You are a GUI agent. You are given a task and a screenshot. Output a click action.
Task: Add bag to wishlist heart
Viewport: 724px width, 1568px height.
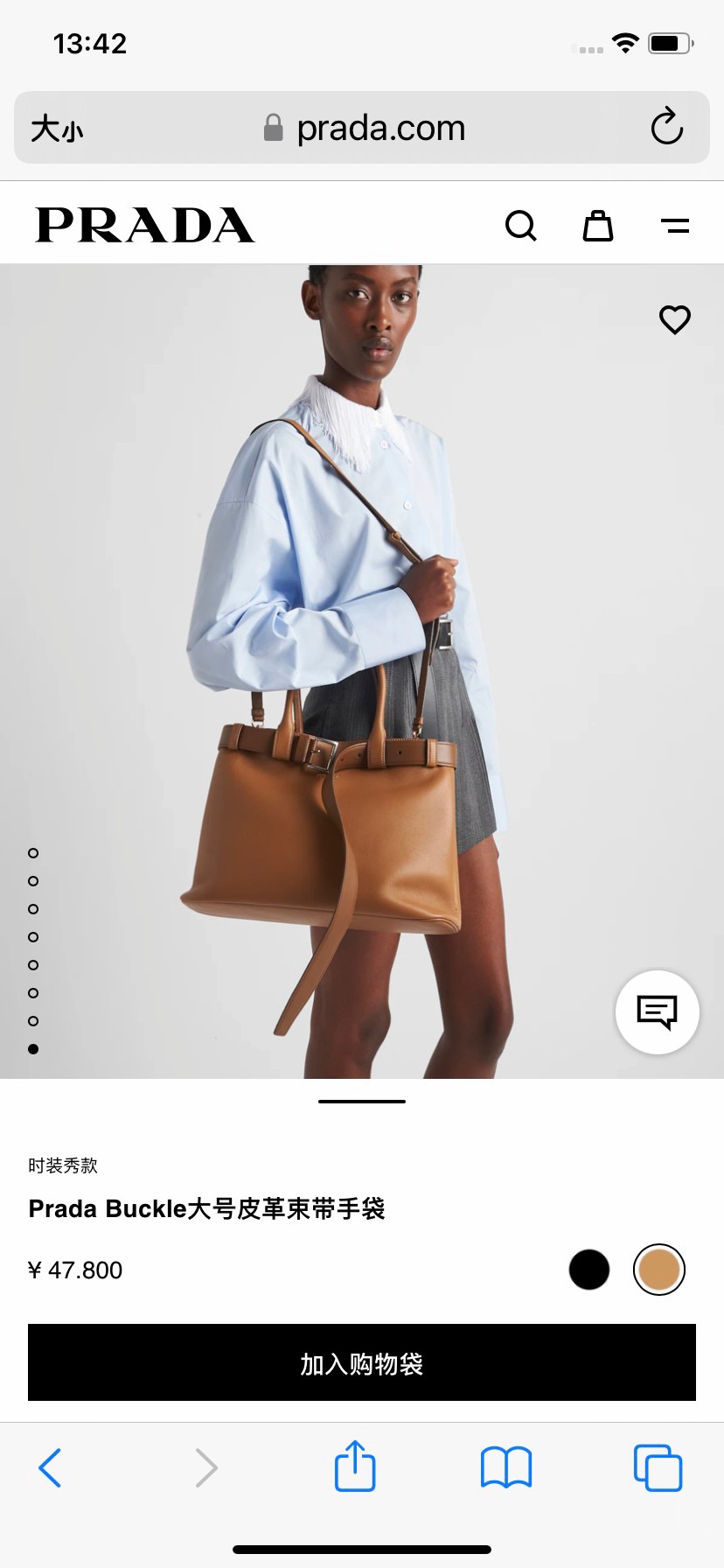674,319
